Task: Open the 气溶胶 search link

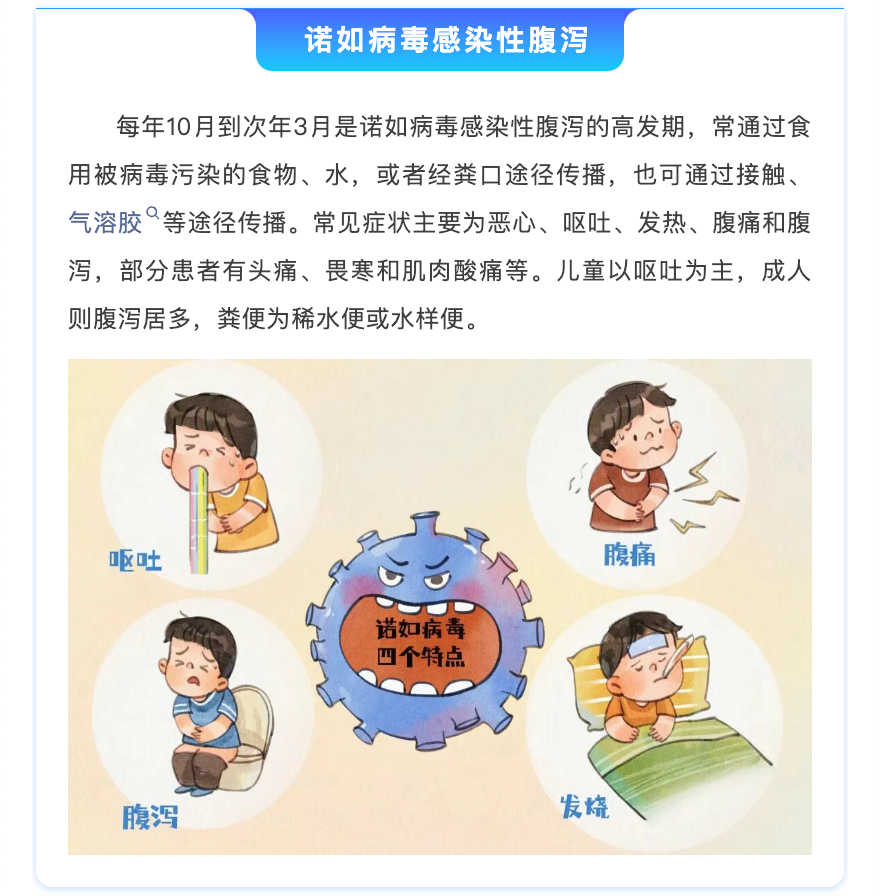Action: click(106, 222)
